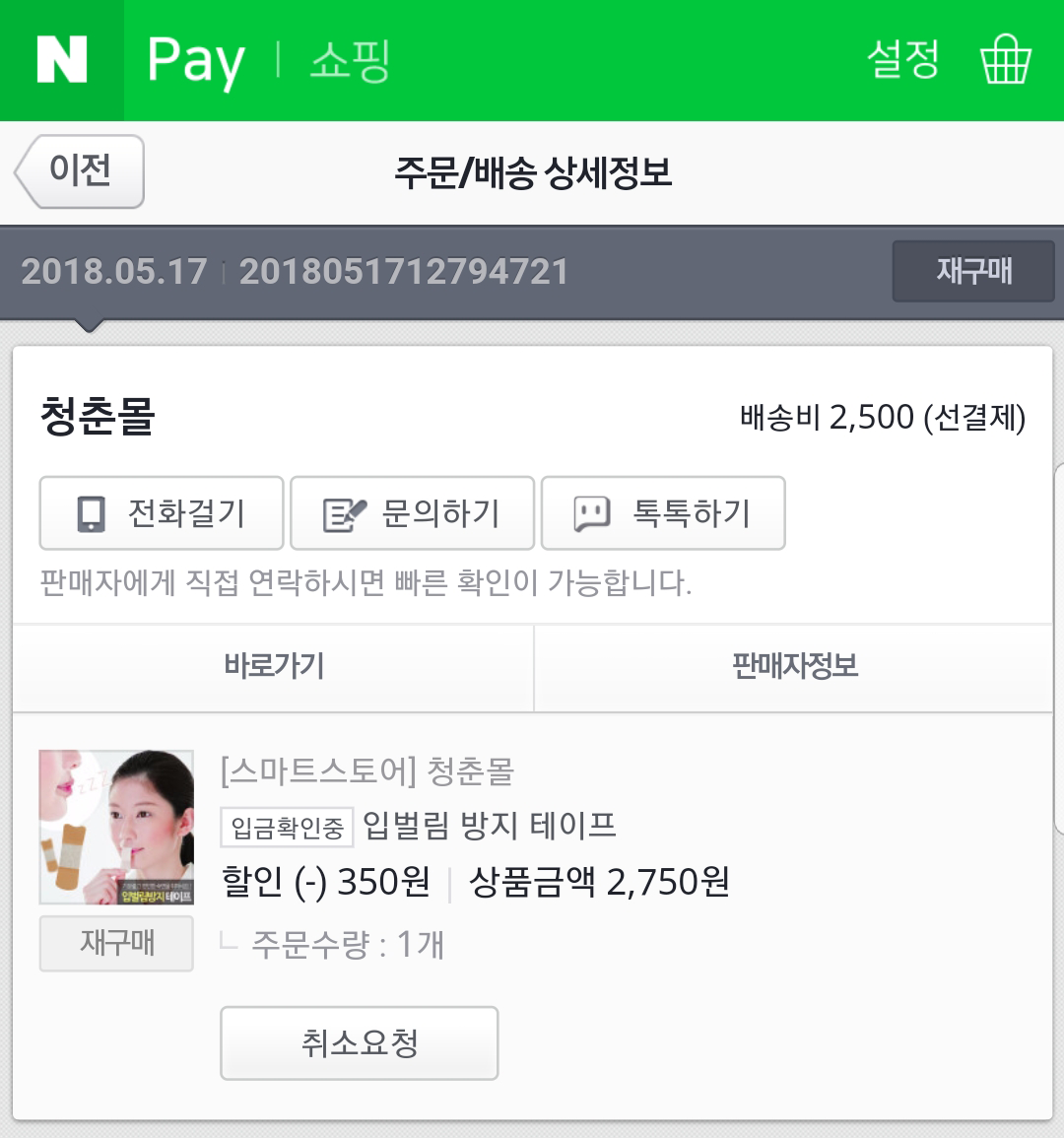This screenshot has height=1138, width=1064.
Task: Open the 입벌림 방지 테이프 product image
Action: [116, 828]
